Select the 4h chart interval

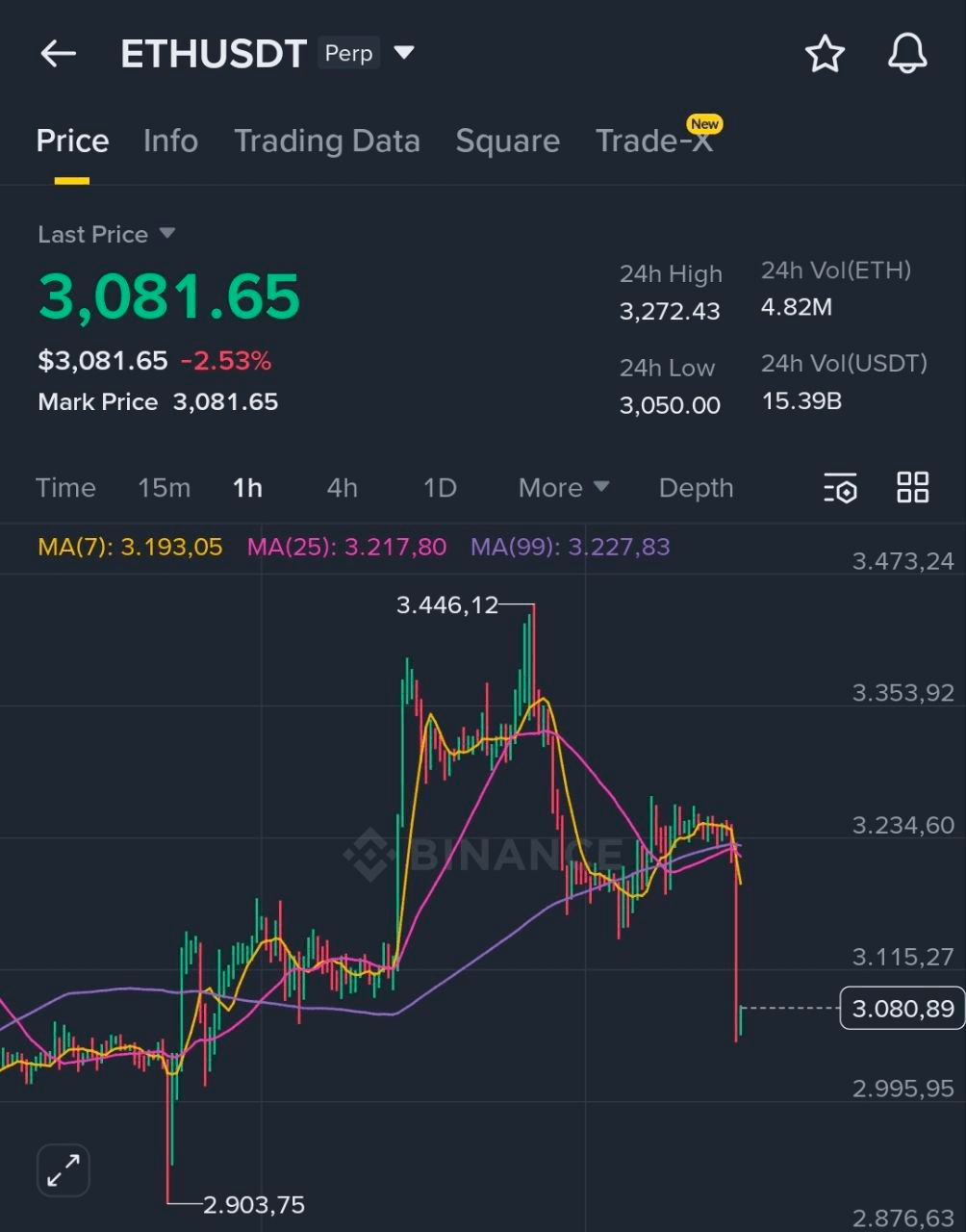point(342,488)
